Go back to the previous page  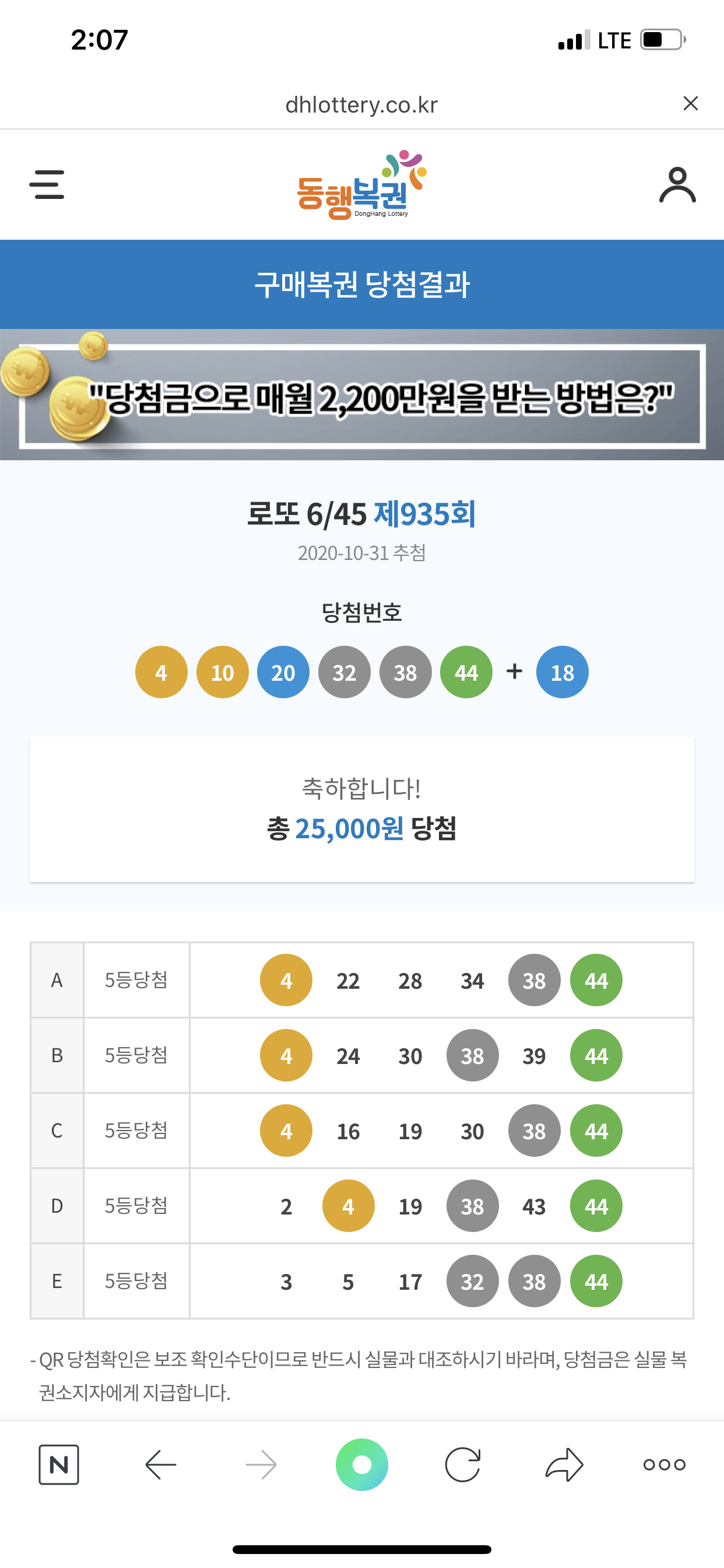pos(161,1465)
